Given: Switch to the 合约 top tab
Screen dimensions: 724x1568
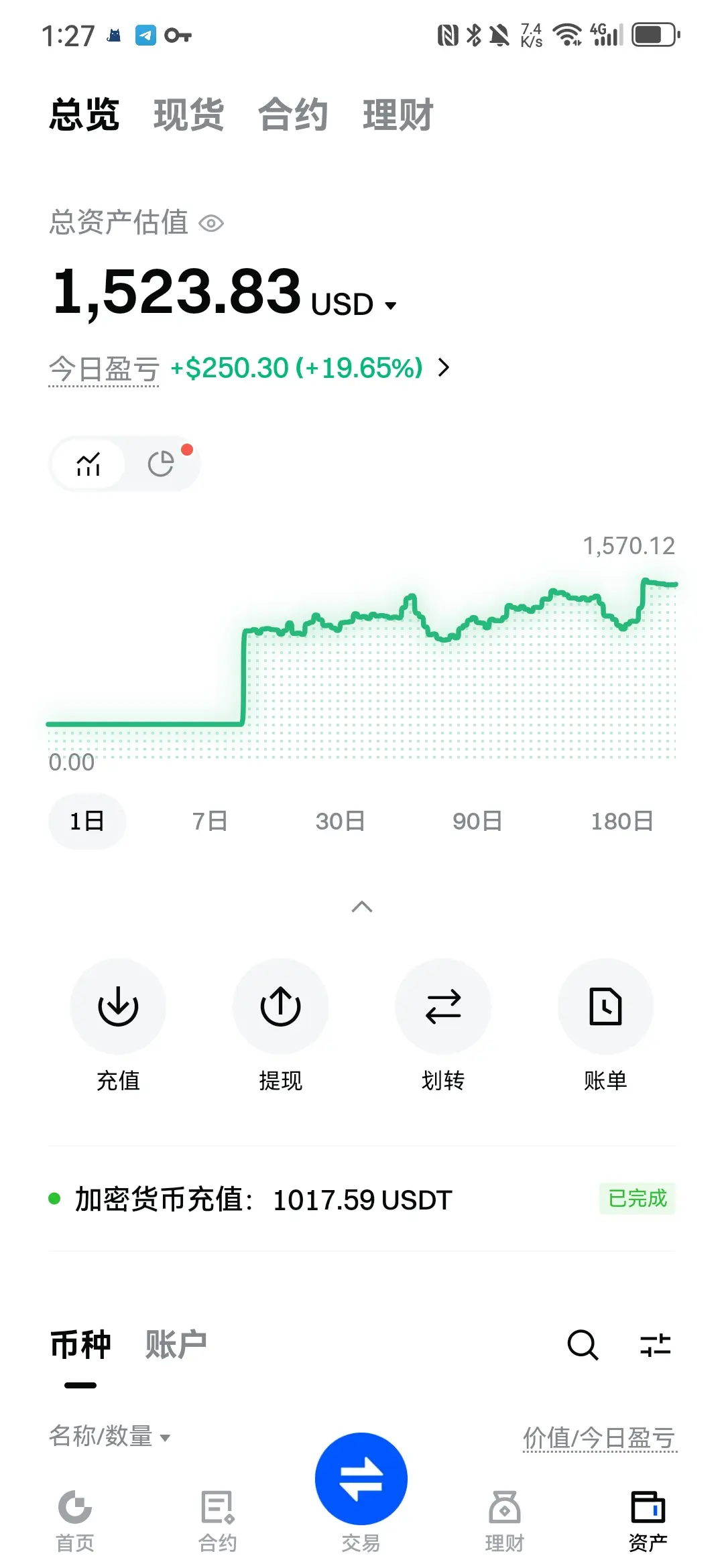Looking at the screenshot, I should (x=293, y=115).
